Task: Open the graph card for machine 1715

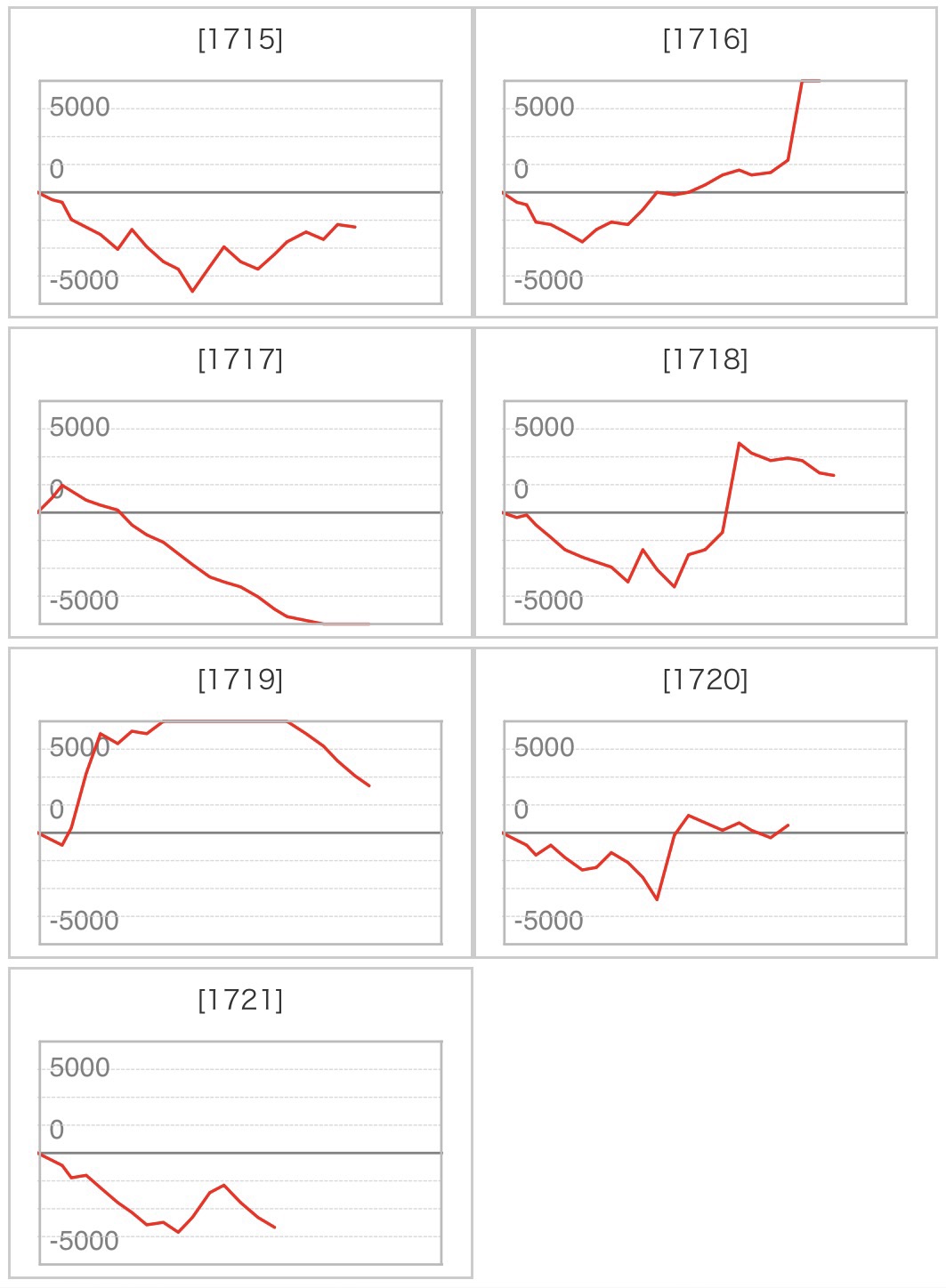Action: click(240, 163)
